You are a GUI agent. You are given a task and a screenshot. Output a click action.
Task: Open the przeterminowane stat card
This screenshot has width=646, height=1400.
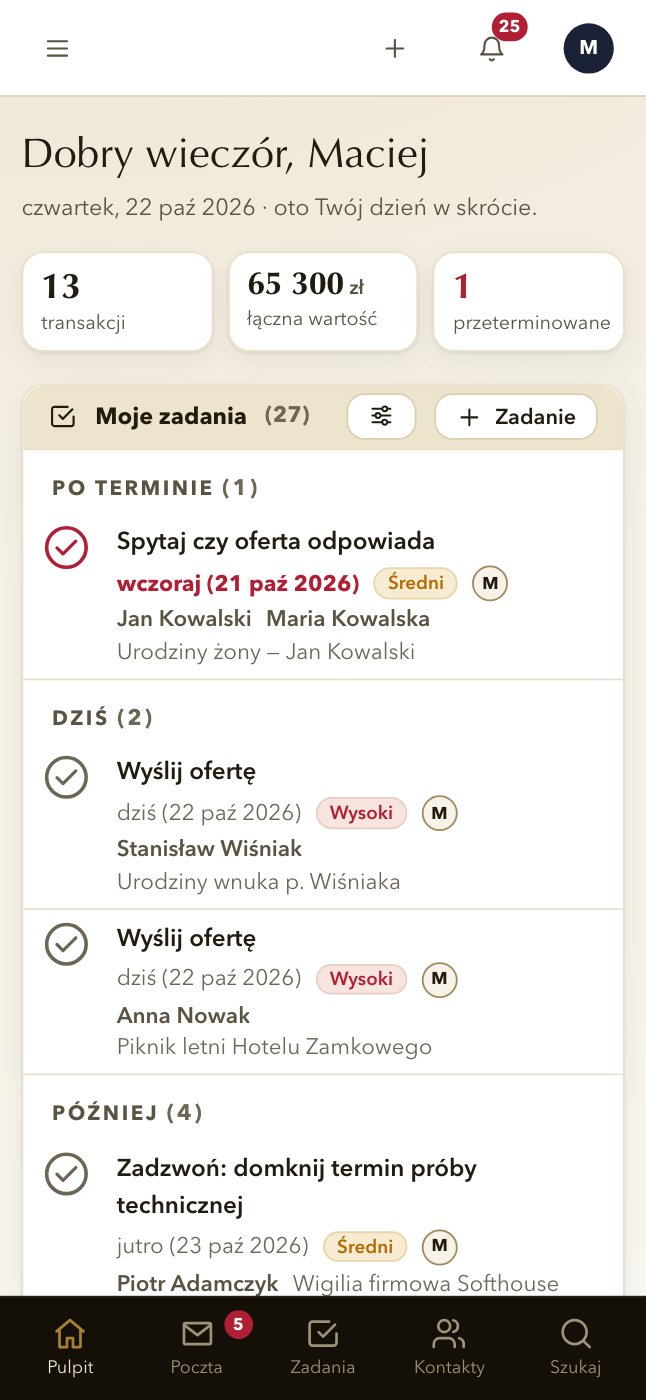click(x=529, y=302)
